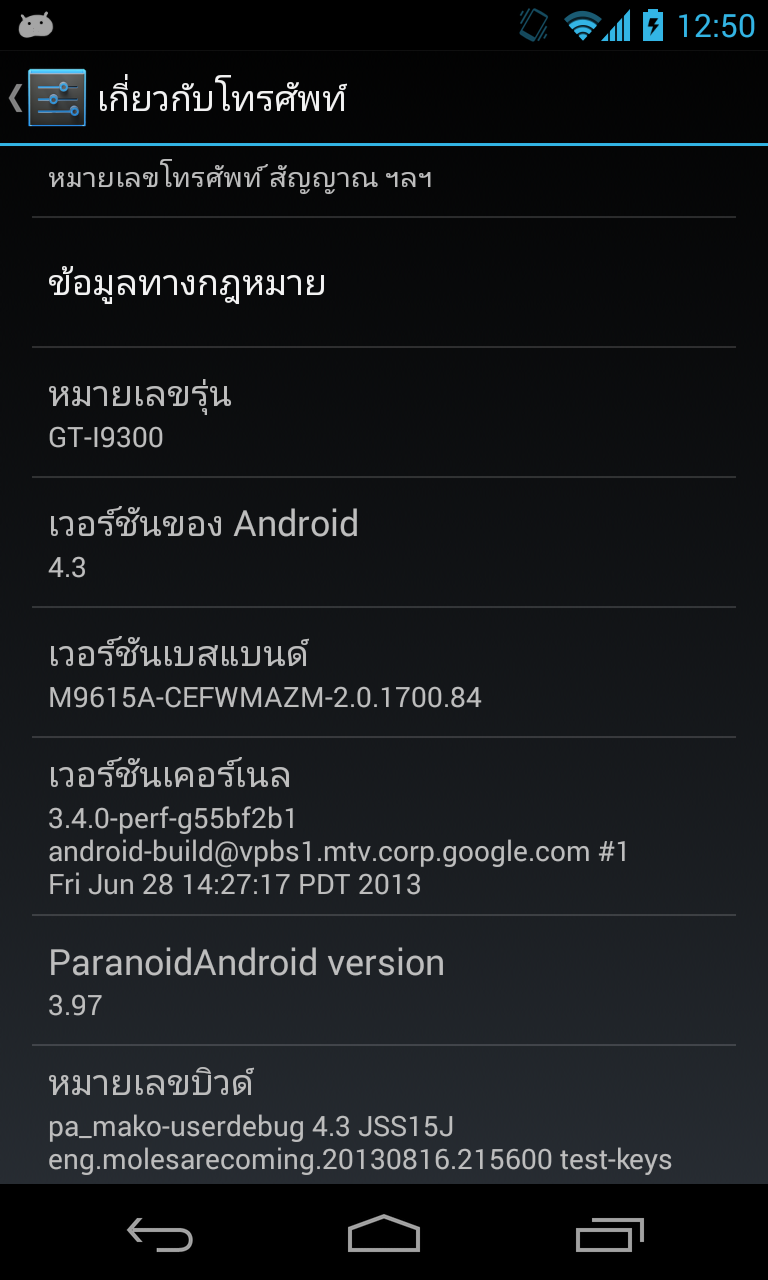Open ข้อมูลทางกฎหมาย (legal information)
The height and width of the screenshot is (1280, 768).
pyautogui.click(x=384, y=284)
